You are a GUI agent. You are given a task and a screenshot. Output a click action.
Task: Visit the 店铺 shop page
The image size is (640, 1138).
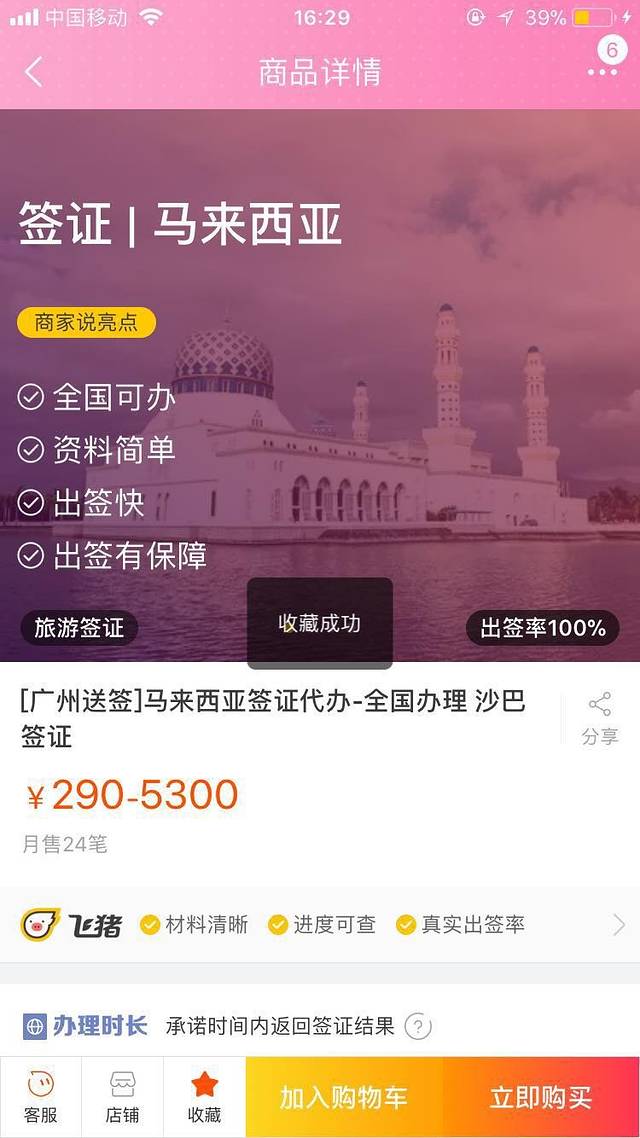[x=122, y=1097]
